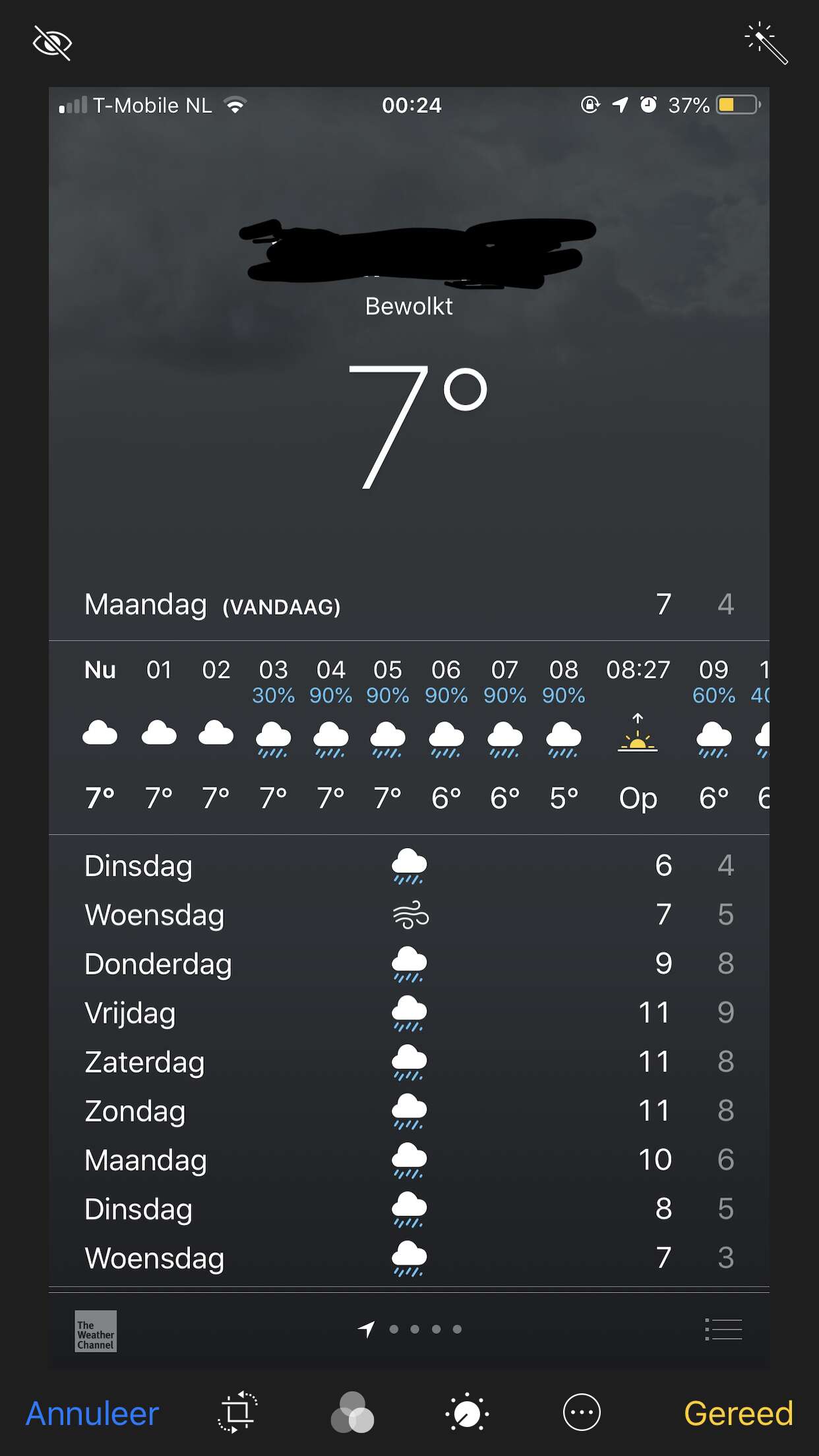Tap the crossed-out eye icon

52,44
